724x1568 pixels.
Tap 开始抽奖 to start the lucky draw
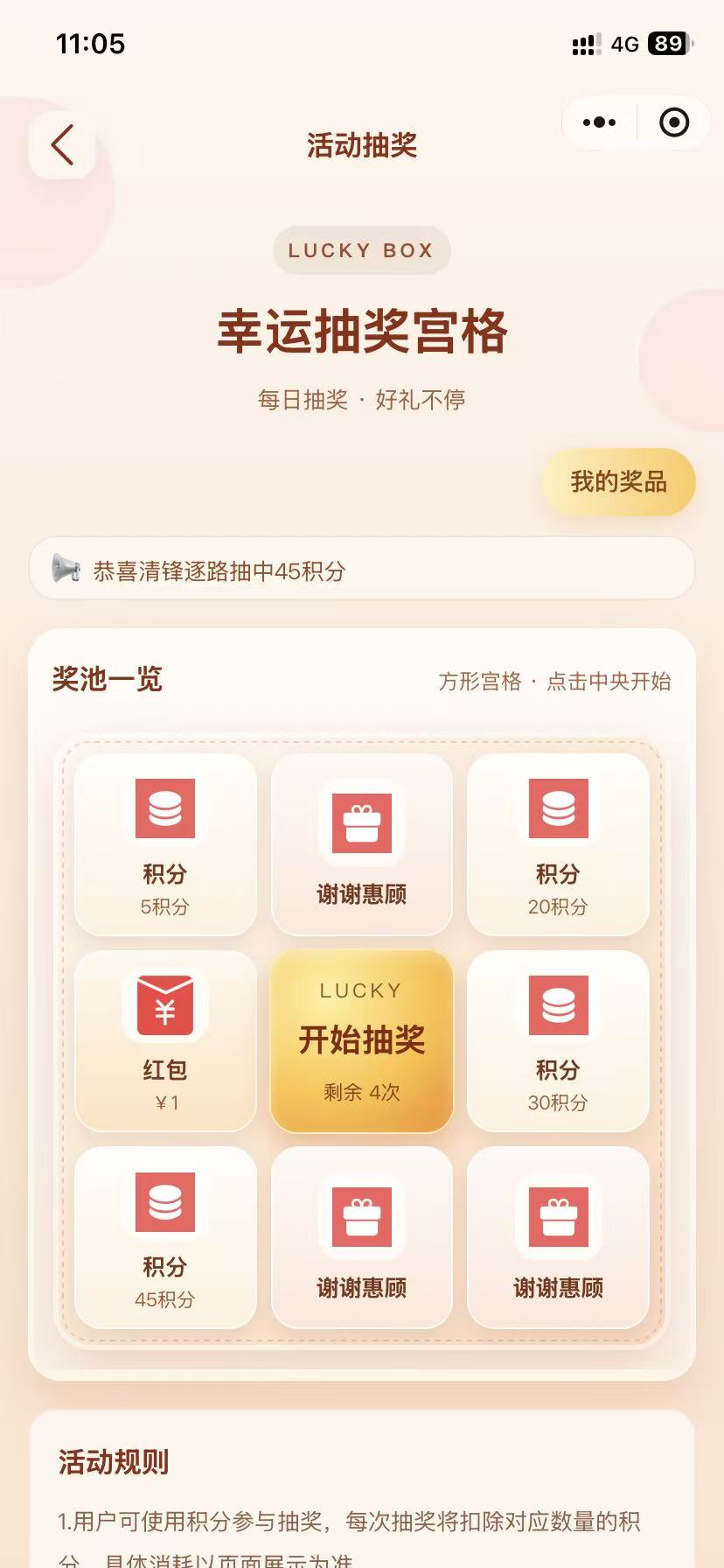pos(362,1041)
